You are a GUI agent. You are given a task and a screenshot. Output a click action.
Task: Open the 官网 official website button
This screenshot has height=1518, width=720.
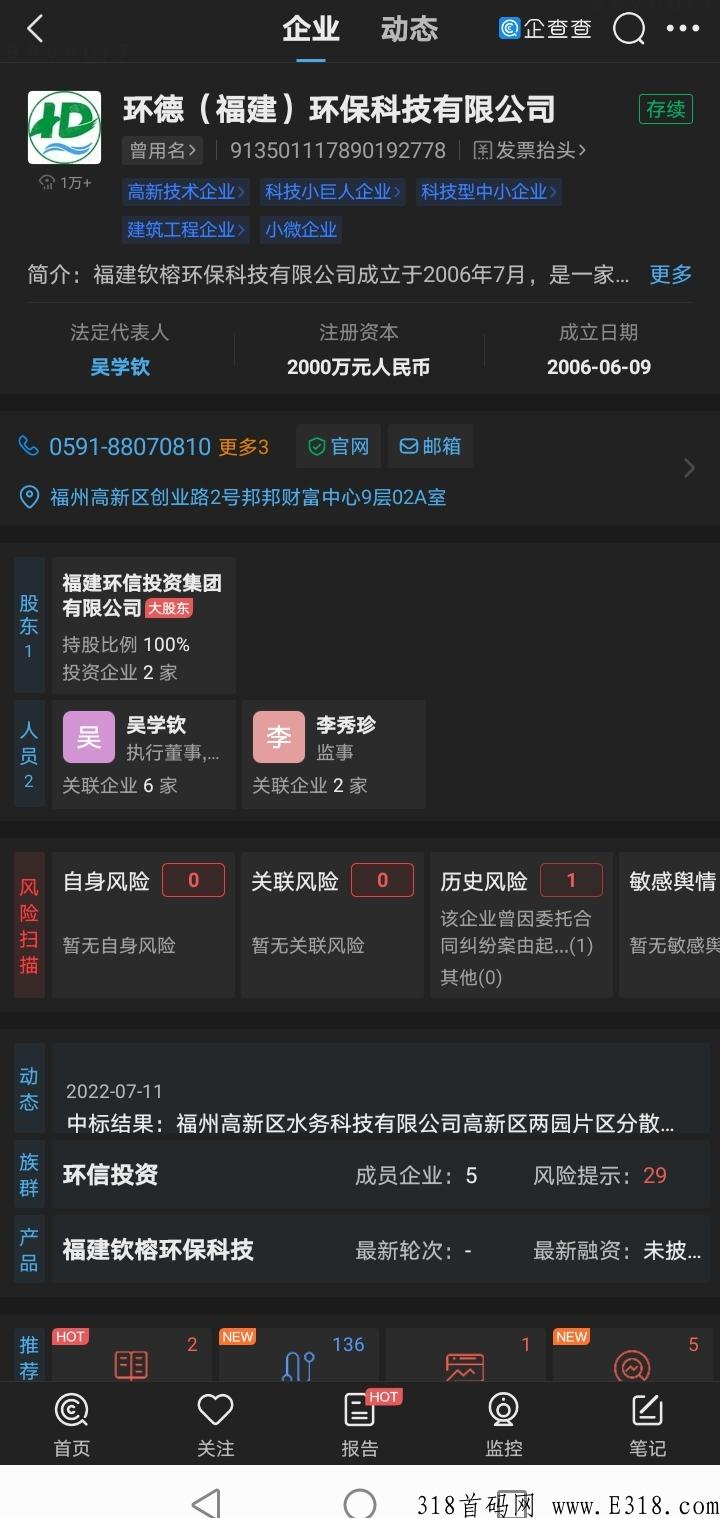pyautogui.click(x=338, y=446)
